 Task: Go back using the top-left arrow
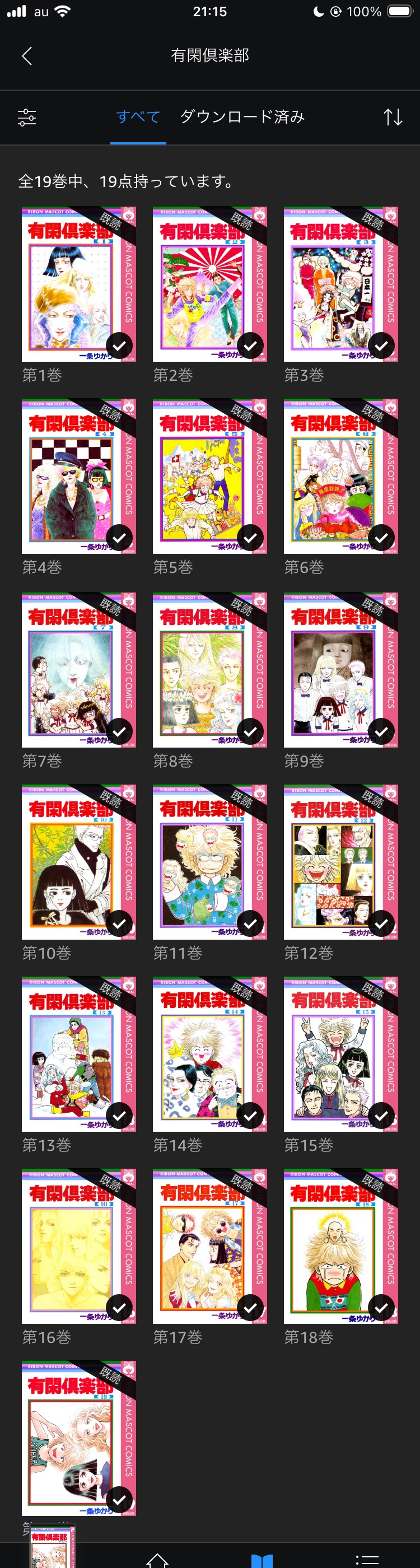[x=27, y=56]
